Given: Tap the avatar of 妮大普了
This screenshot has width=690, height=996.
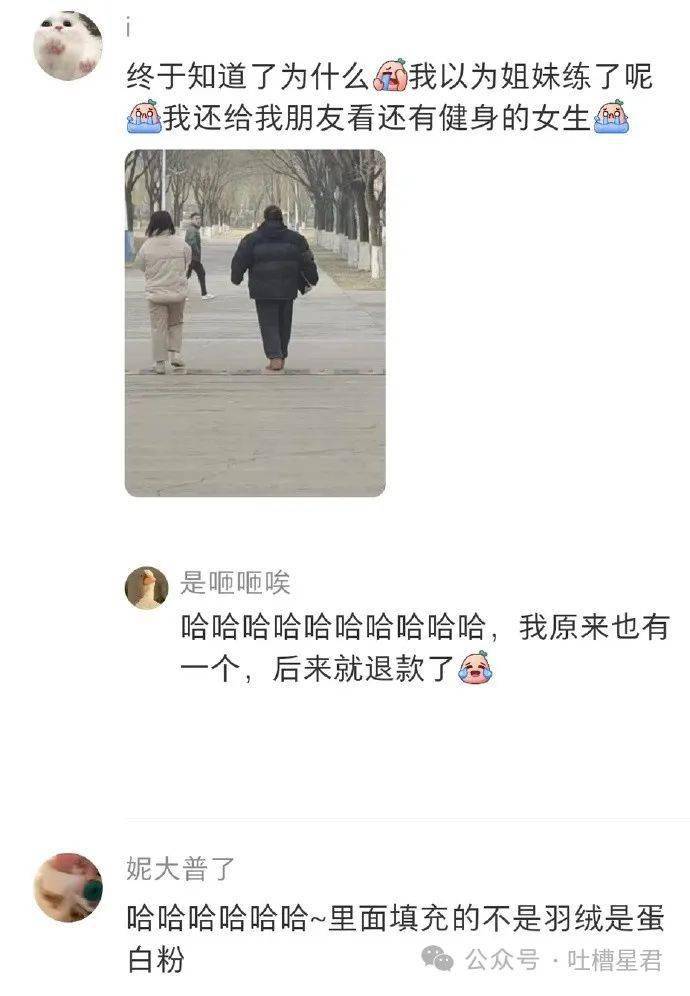Looking at the screenshot, I should pyautogui.click(x=68, y=887).
